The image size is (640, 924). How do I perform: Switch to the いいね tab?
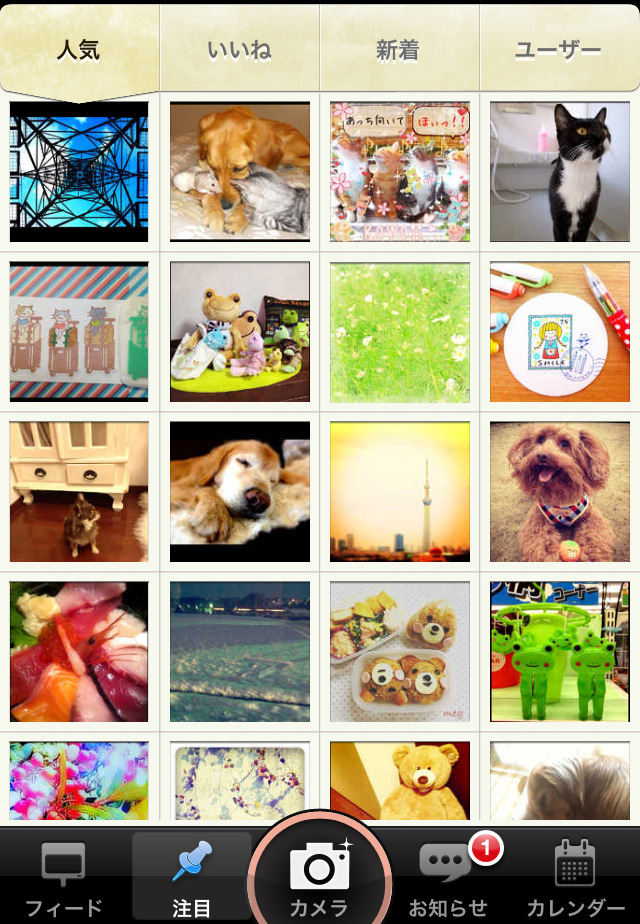pyautogui.click(x=239, y=50)
